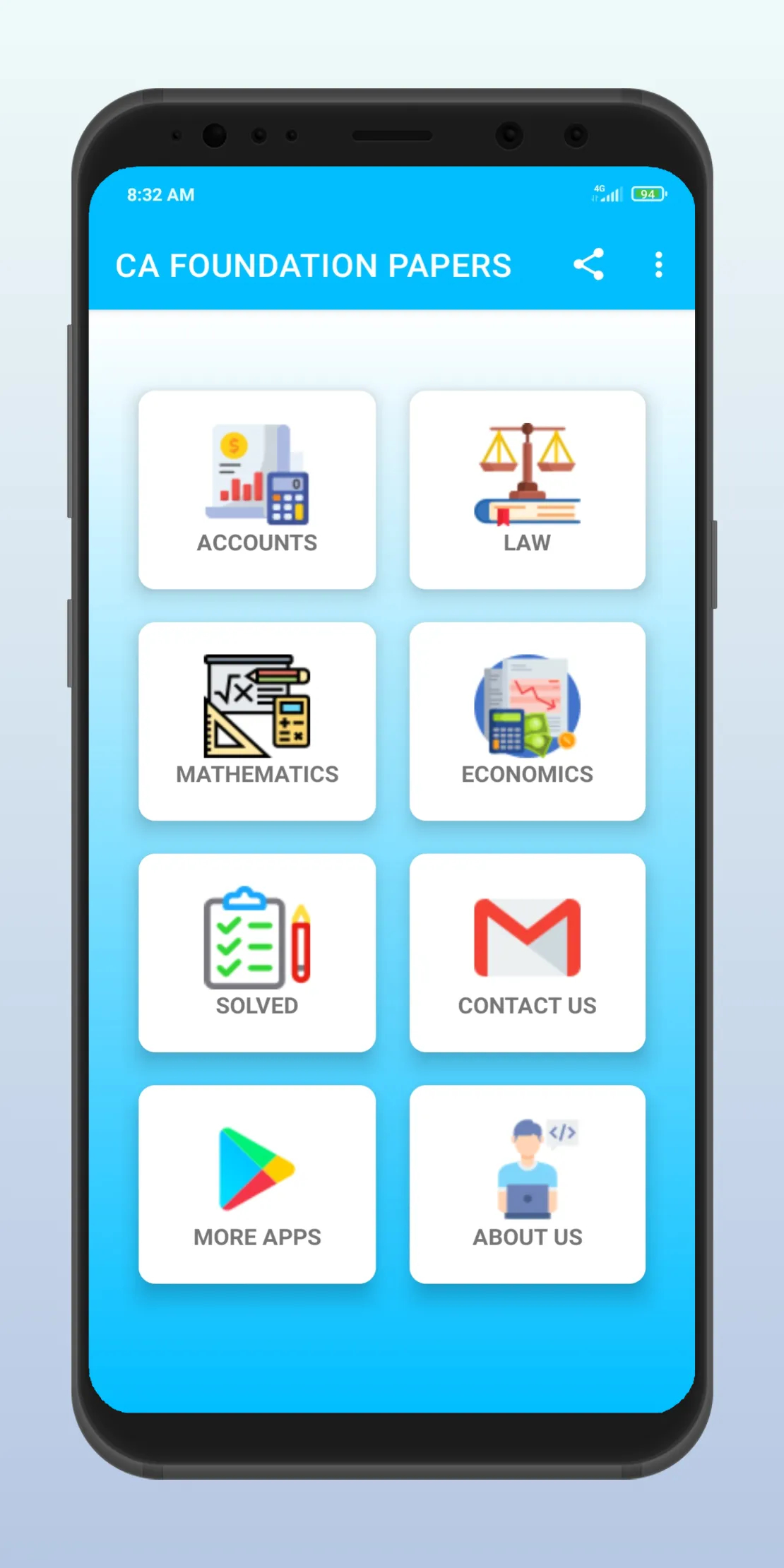Image resolution: width=784 pixels, height=1568 pixels.
Task: Tap the Contact Us card
Action: [x=527, y=952]
